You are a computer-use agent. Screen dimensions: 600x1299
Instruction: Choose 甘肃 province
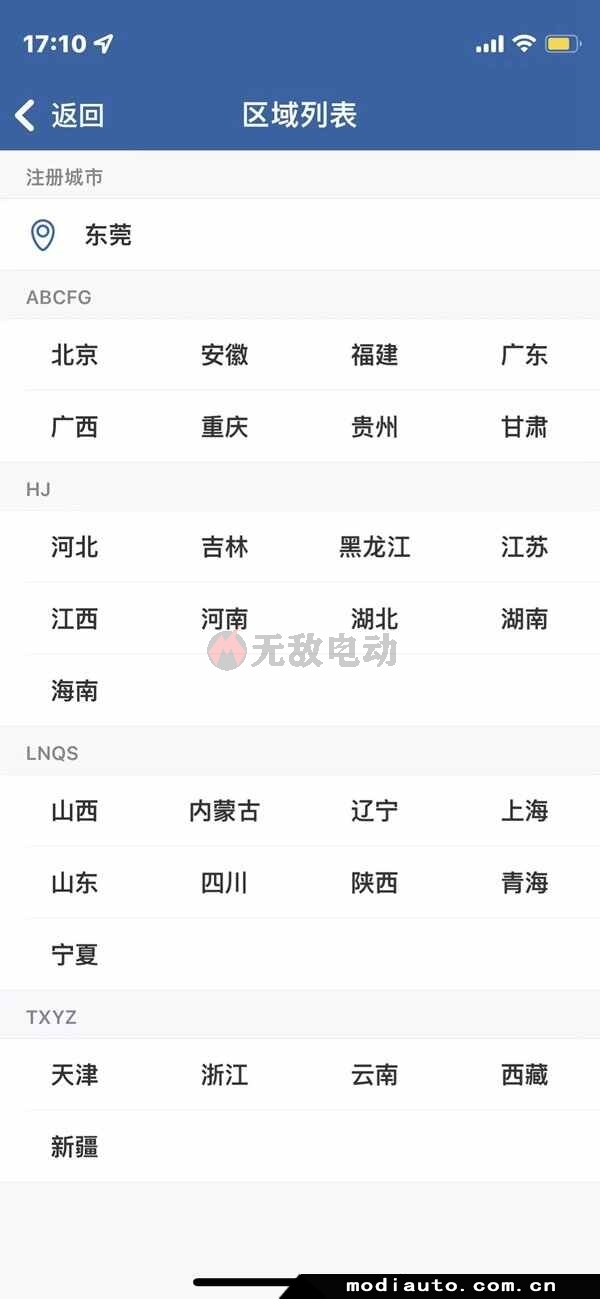(x=525, y=427)
